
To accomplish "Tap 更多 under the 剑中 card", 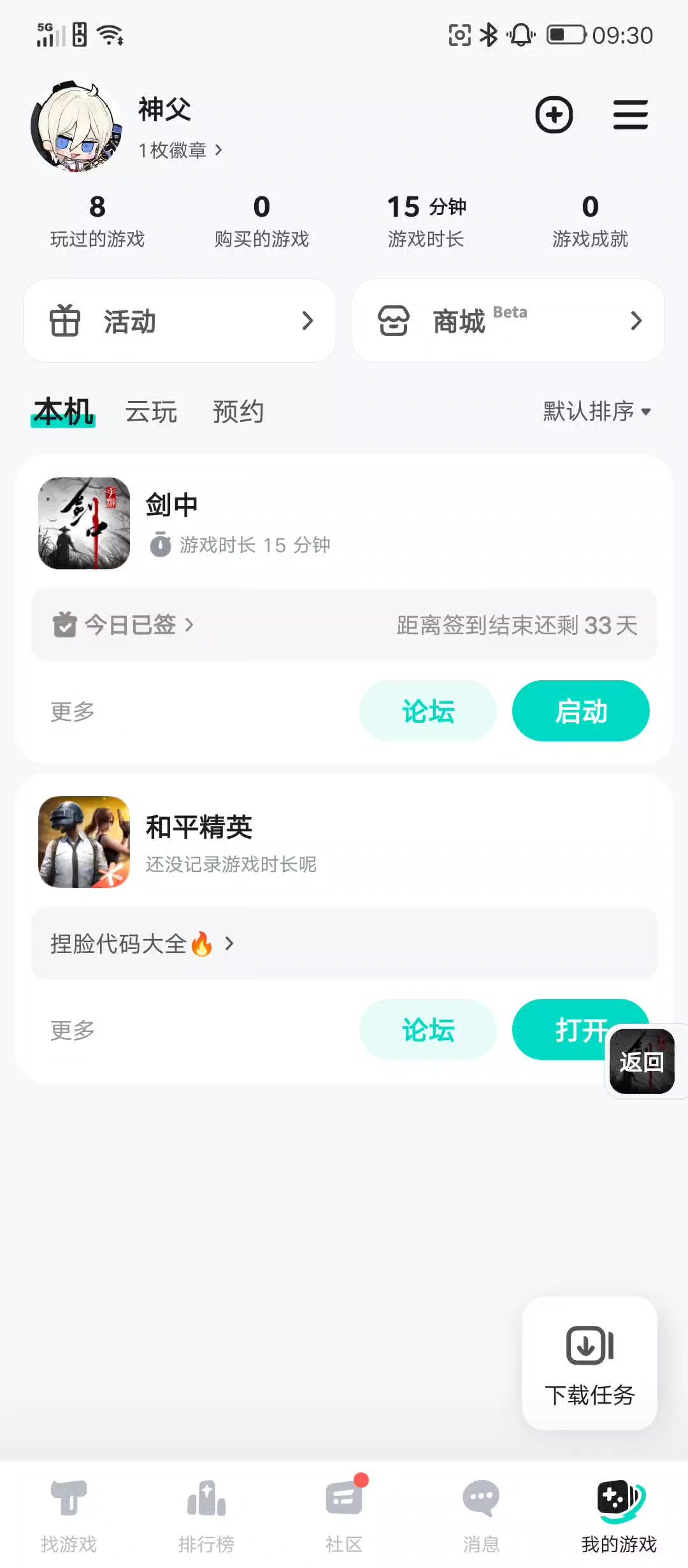I will tap(73, 711).
